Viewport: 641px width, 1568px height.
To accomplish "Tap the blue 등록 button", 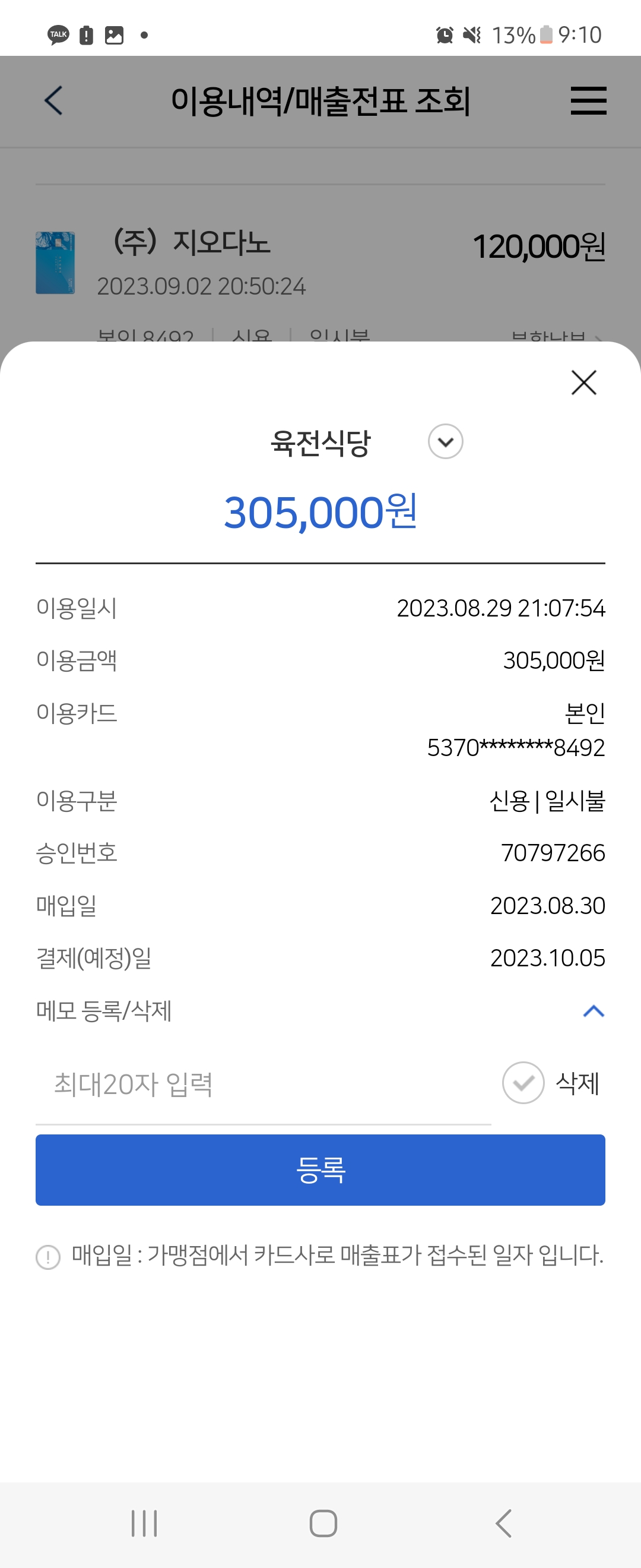I will (320, 1169).
